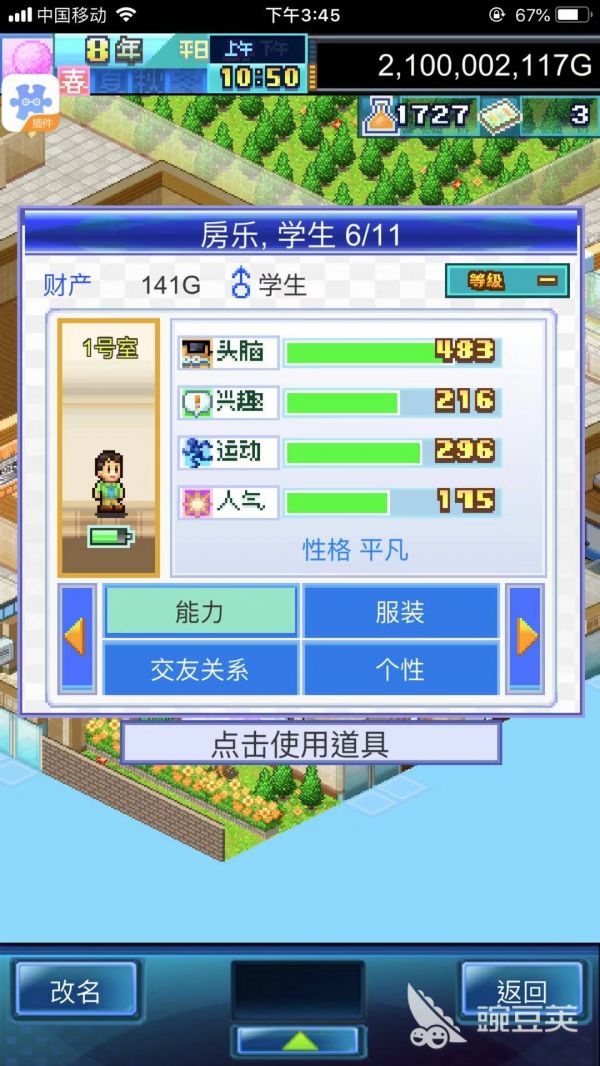
Task: Go to next student with right arrow
Action: click(526, 638)
